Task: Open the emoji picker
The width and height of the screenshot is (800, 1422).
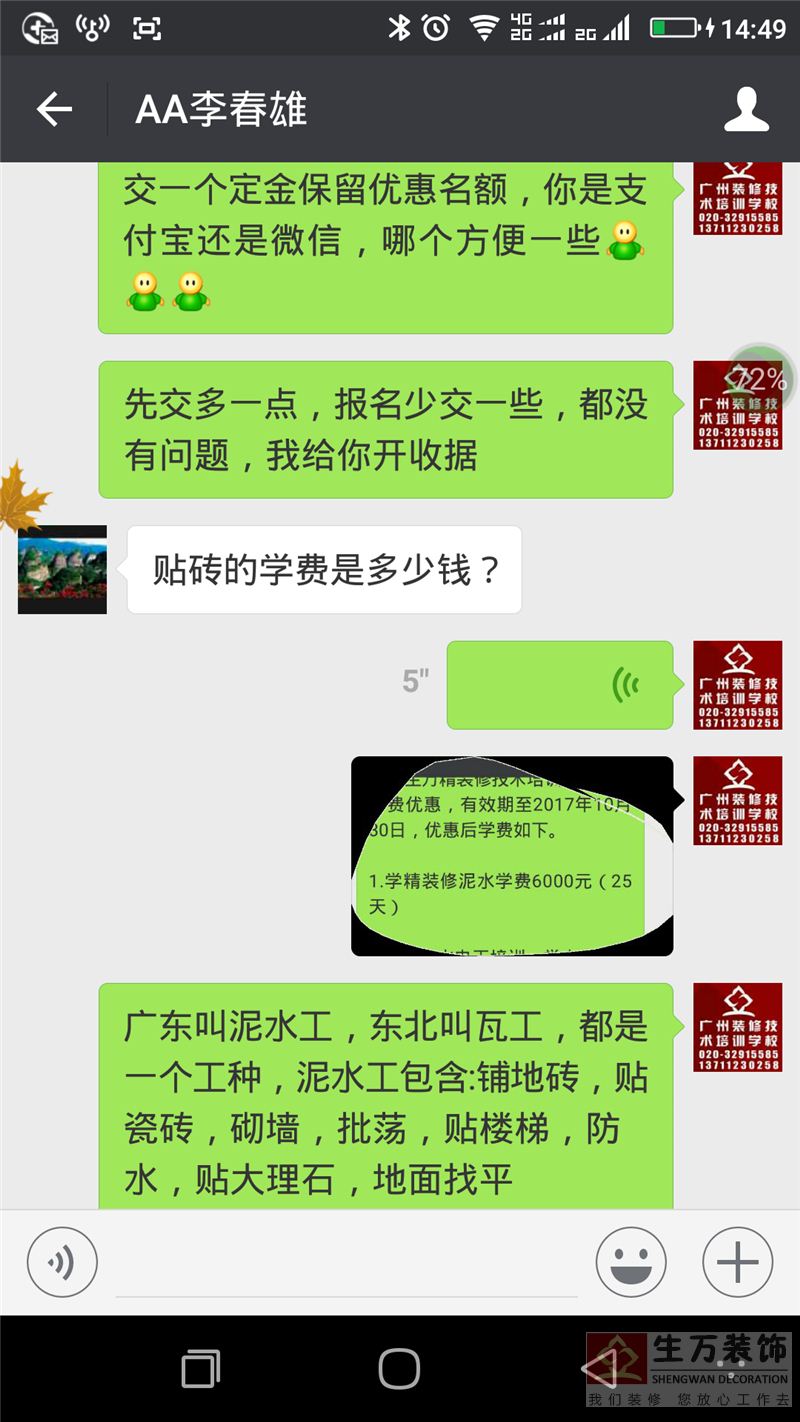Action: point(631,1262)
